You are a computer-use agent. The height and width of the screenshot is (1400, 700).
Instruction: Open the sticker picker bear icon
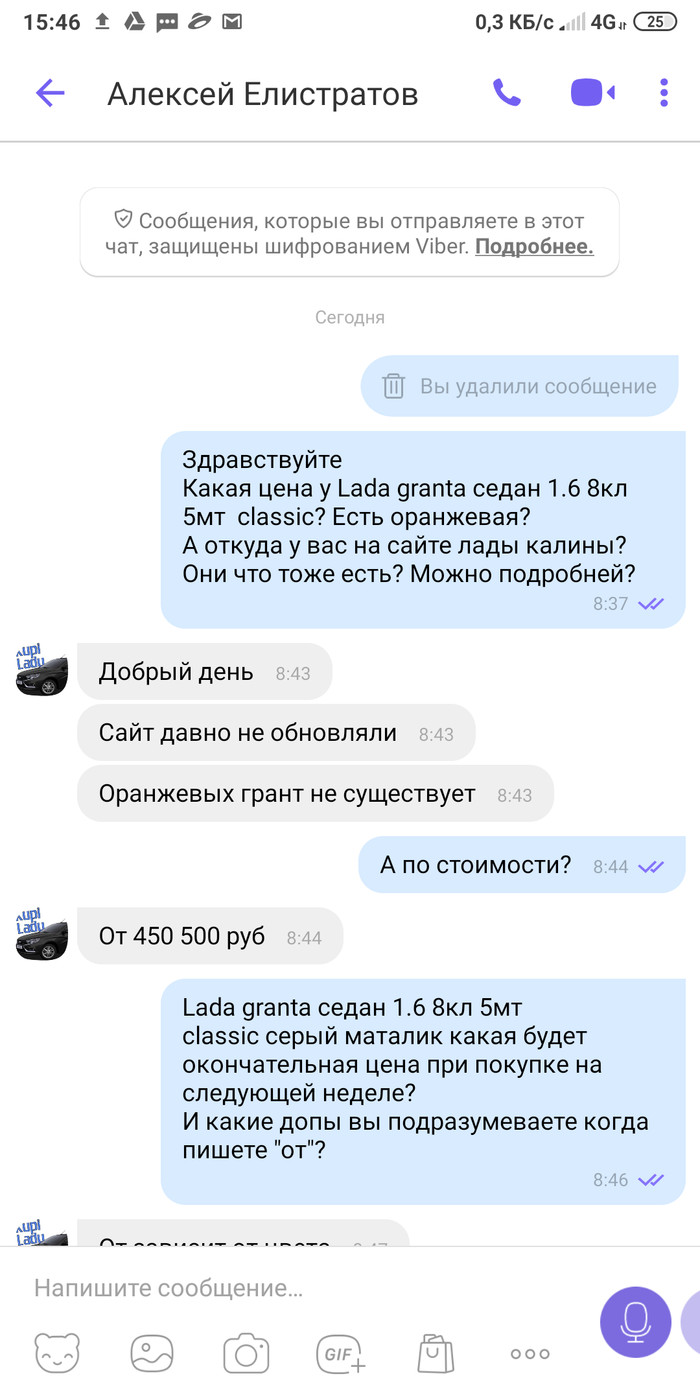pyautogui.click(x=56, y=1354)
